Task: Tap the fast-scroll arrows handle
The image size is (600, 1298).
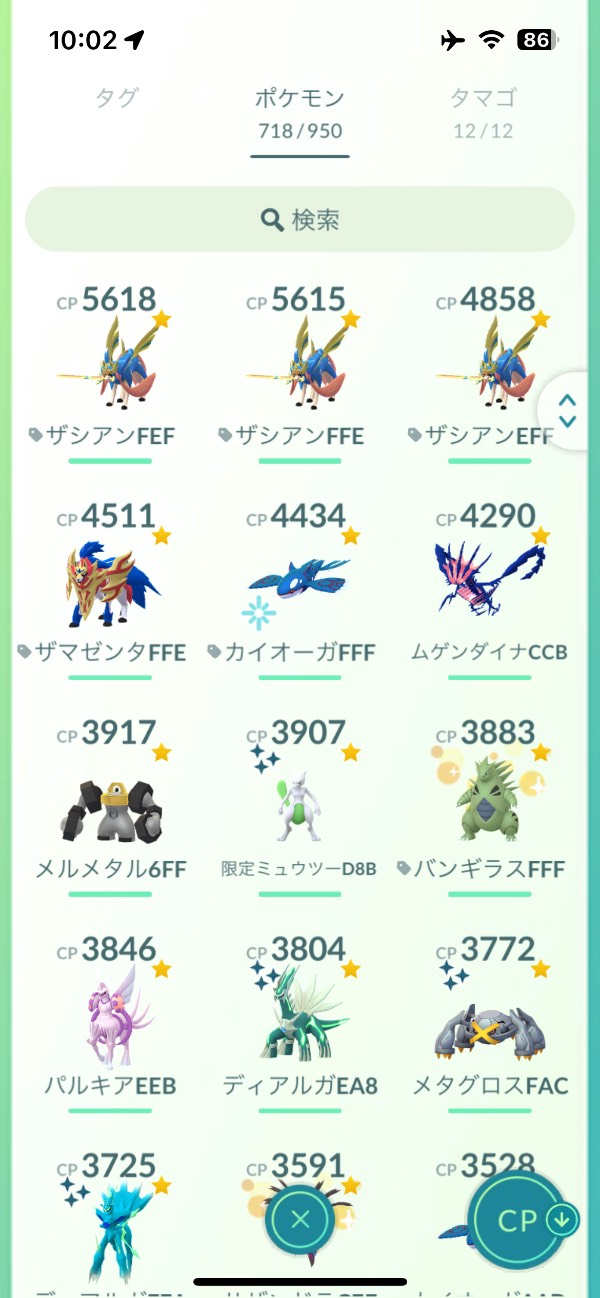Action: [567, 410]
